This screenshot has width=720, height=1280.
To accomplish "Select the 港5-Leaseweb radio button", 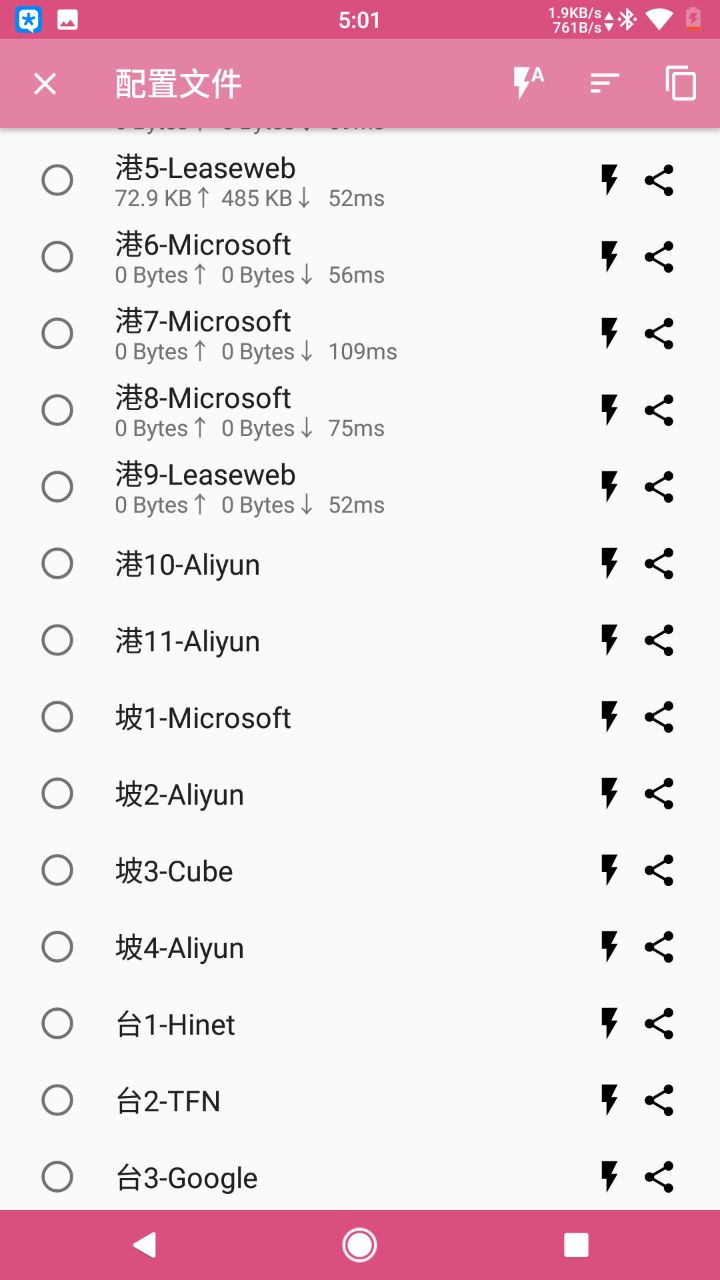I will [x=57, y=180].
